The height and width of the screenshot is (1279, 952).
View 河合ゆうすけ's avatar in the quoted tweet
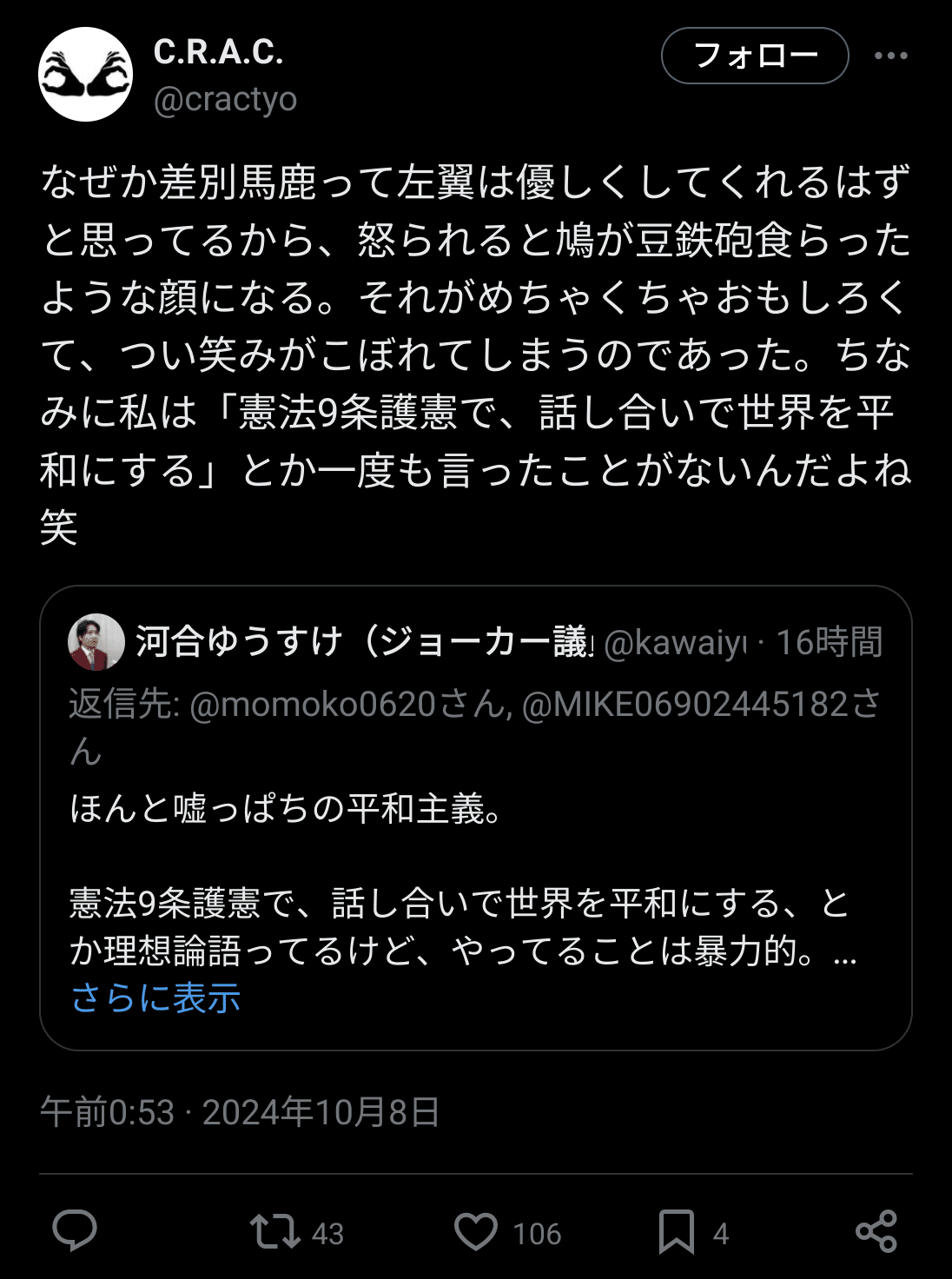coord(96,640)
